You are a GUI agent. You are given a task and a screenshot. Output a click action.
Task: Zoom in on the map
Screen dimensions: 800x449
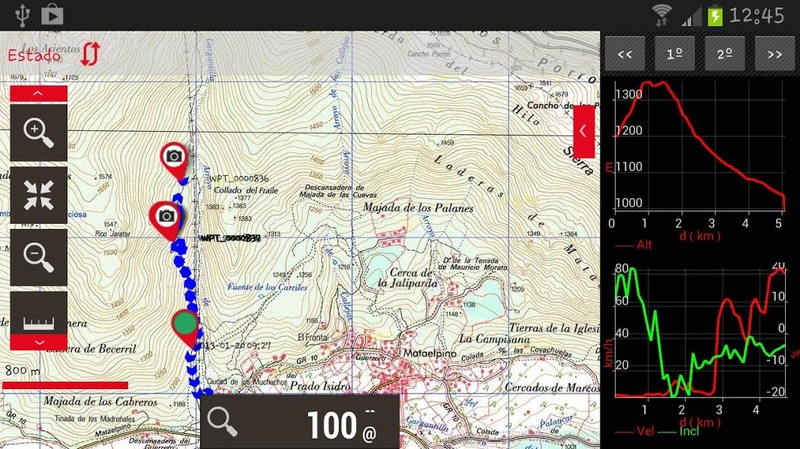(x=38, y=132)
